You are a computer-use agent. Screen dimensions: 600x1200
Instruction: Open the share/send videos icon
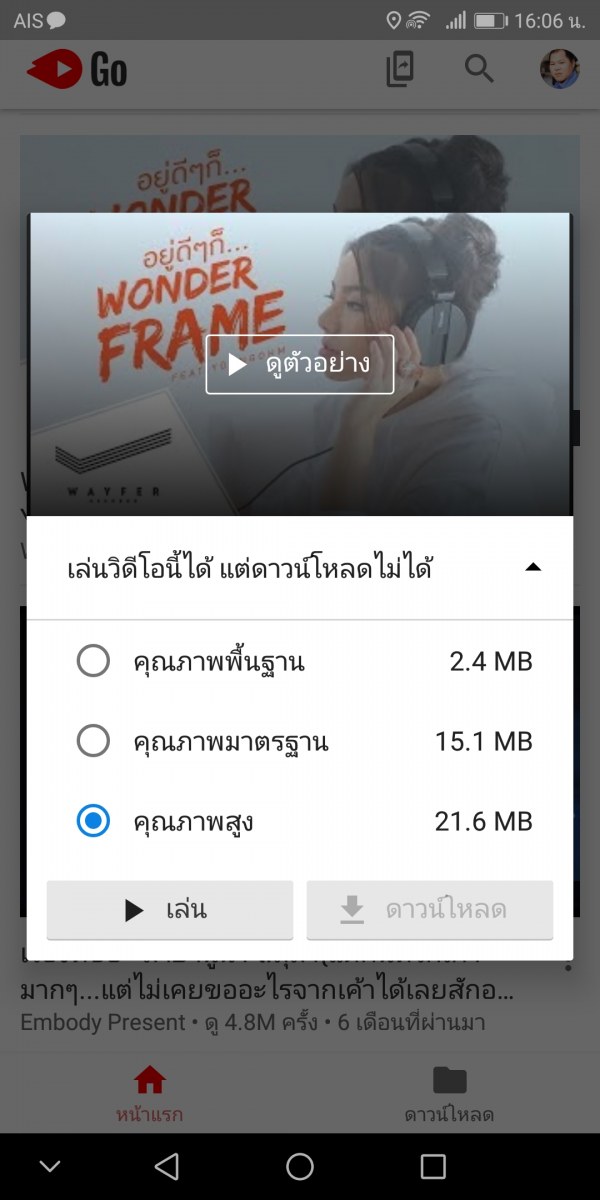point(400,69)
